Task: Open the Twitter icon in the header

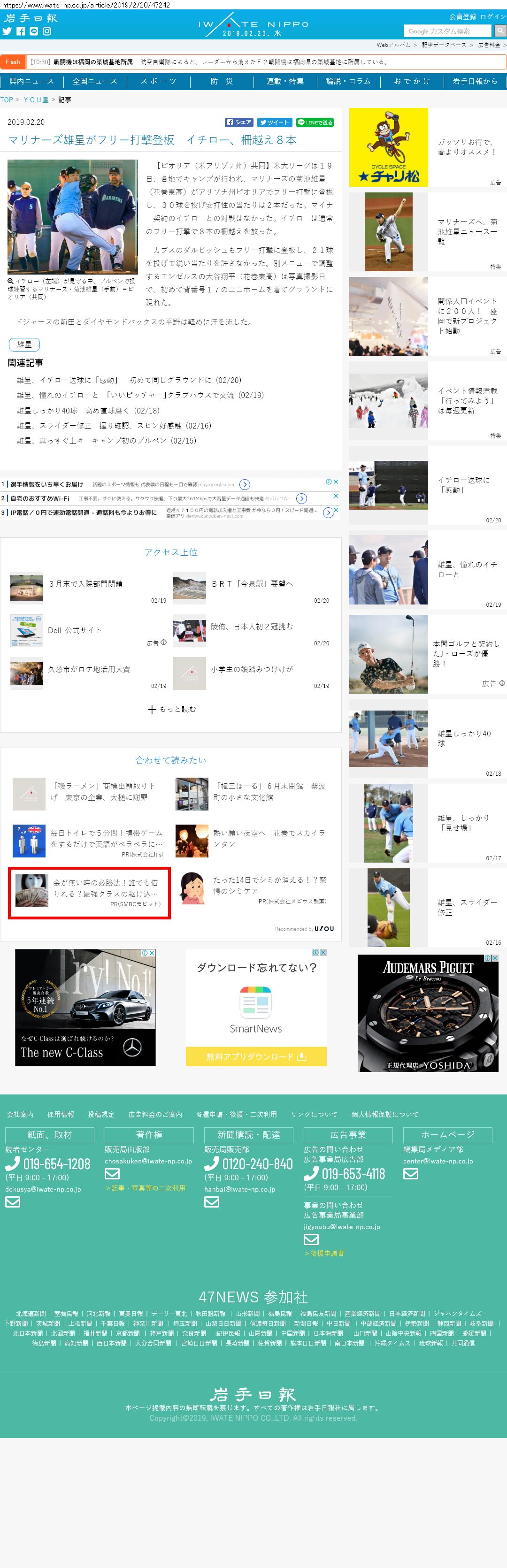Action: pos(8,31)
